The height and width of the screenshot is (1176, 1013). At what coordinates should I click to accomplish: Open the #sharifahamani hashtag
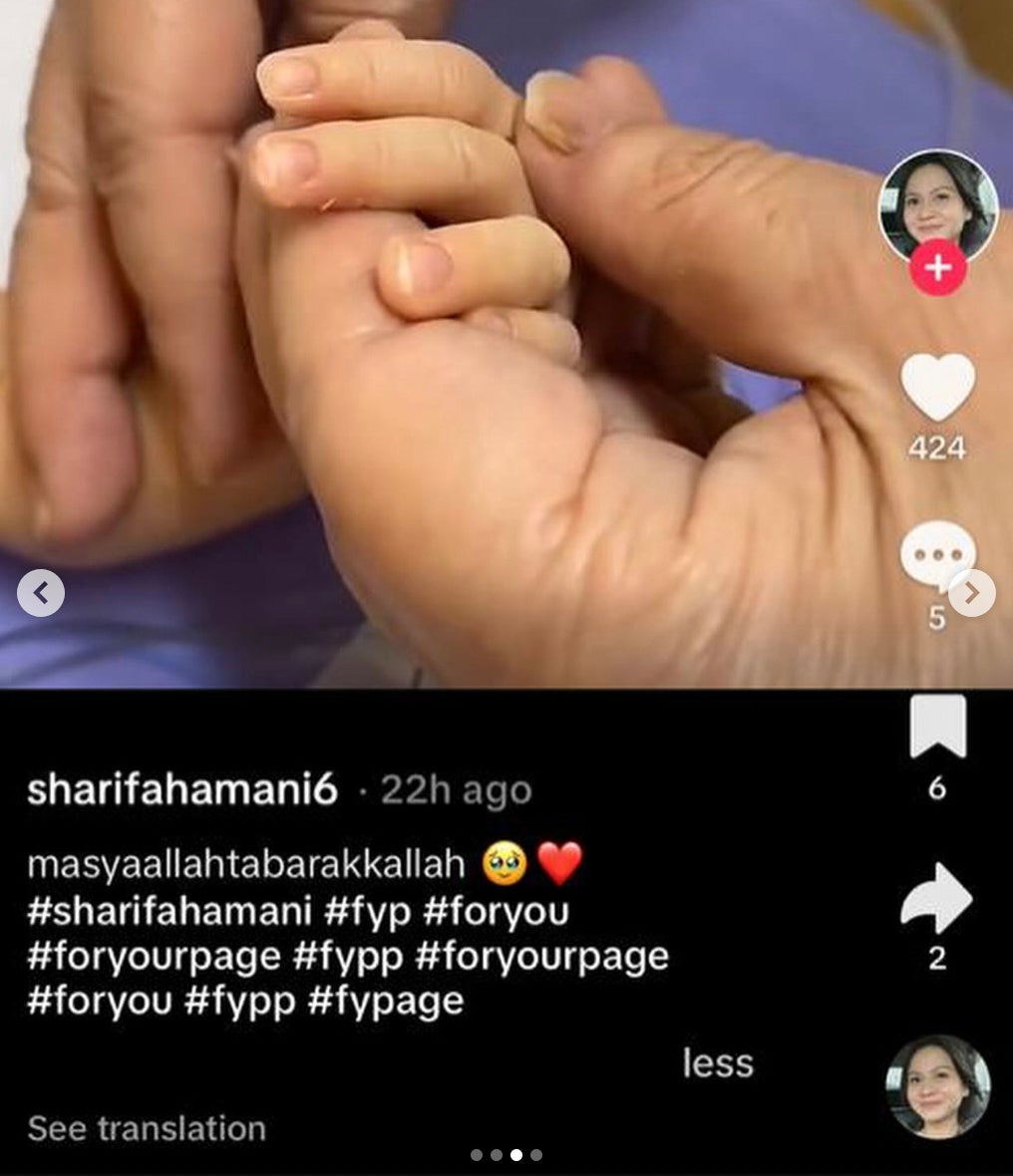tap(169, 912)
